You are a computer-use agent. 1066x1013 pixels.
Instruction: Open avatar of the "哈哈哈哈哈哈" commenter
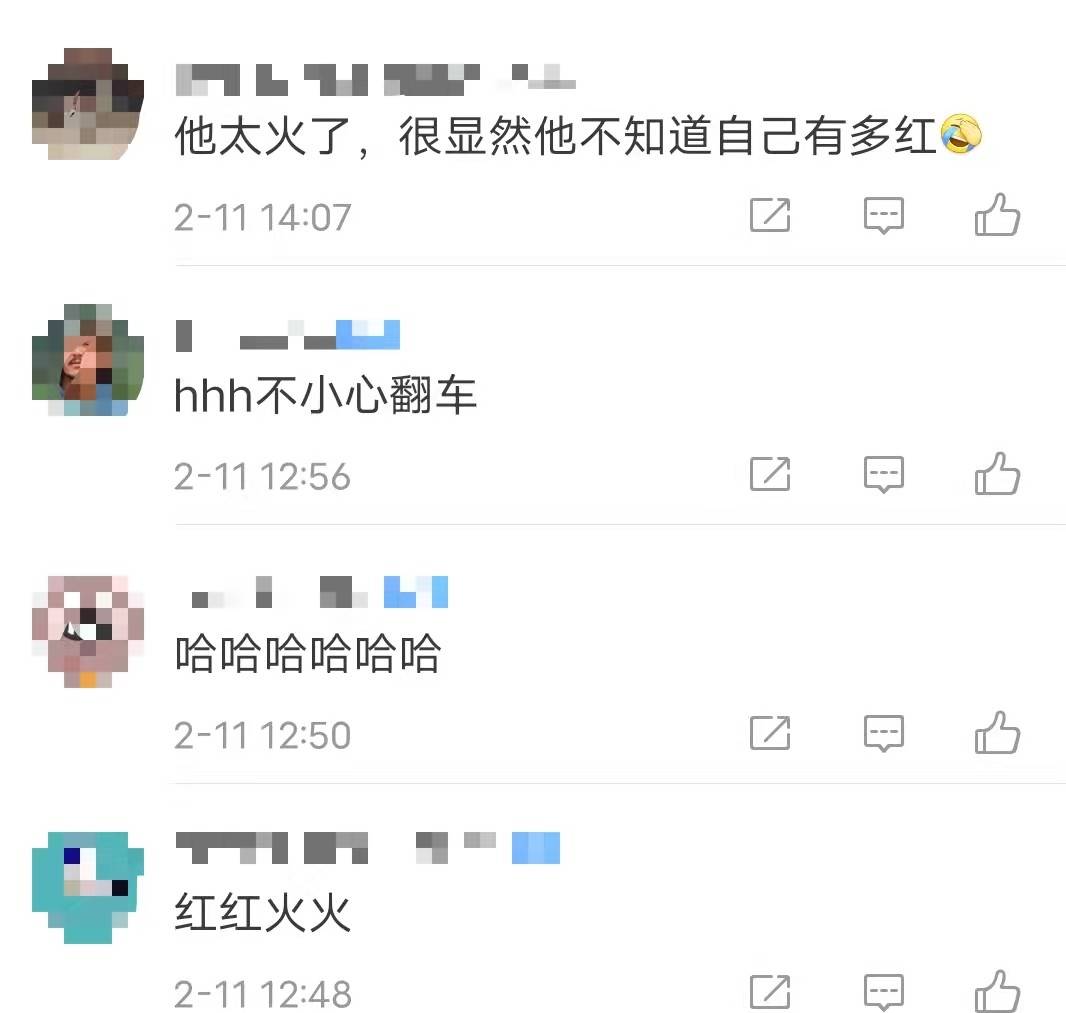tap(88, 630)
